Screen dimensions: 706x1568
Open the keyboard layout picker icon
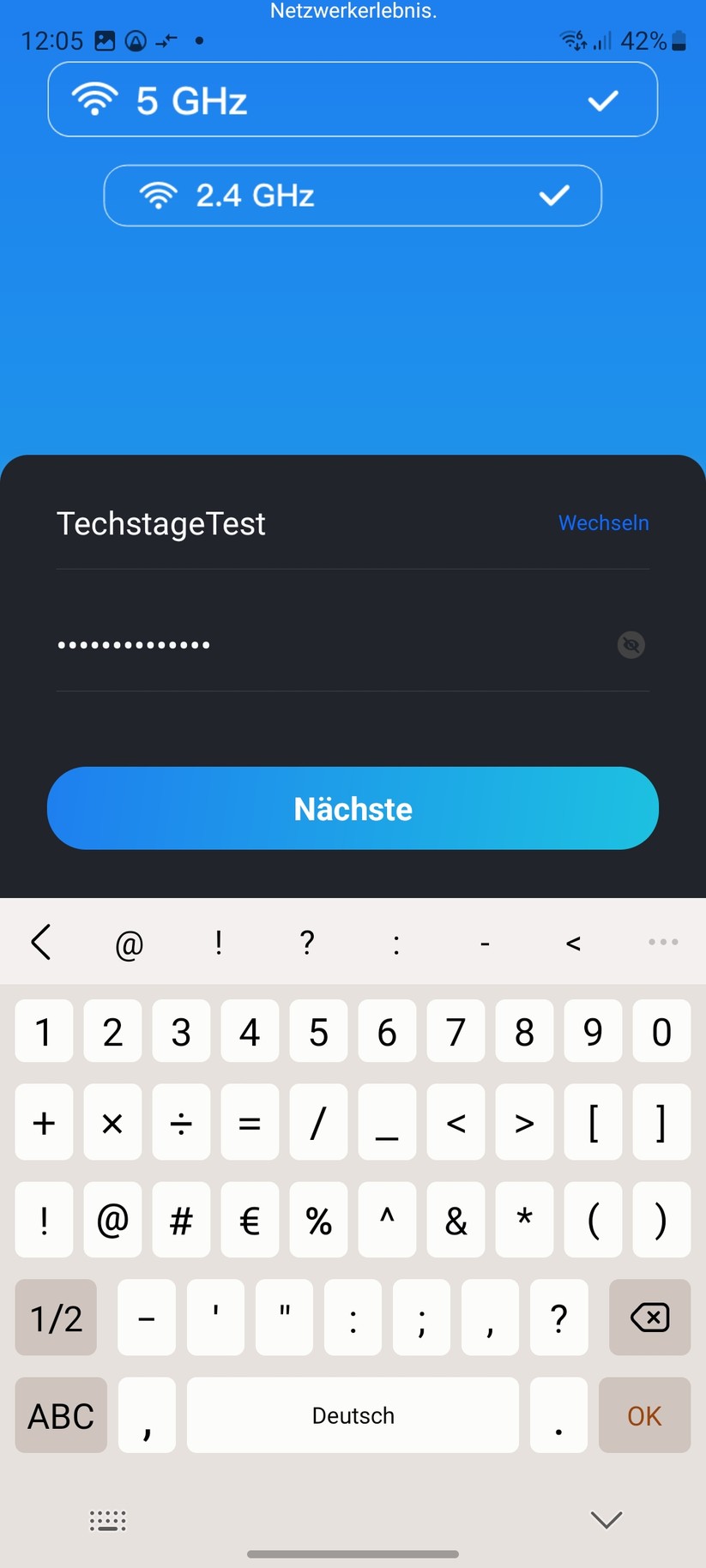[107, 1519]
